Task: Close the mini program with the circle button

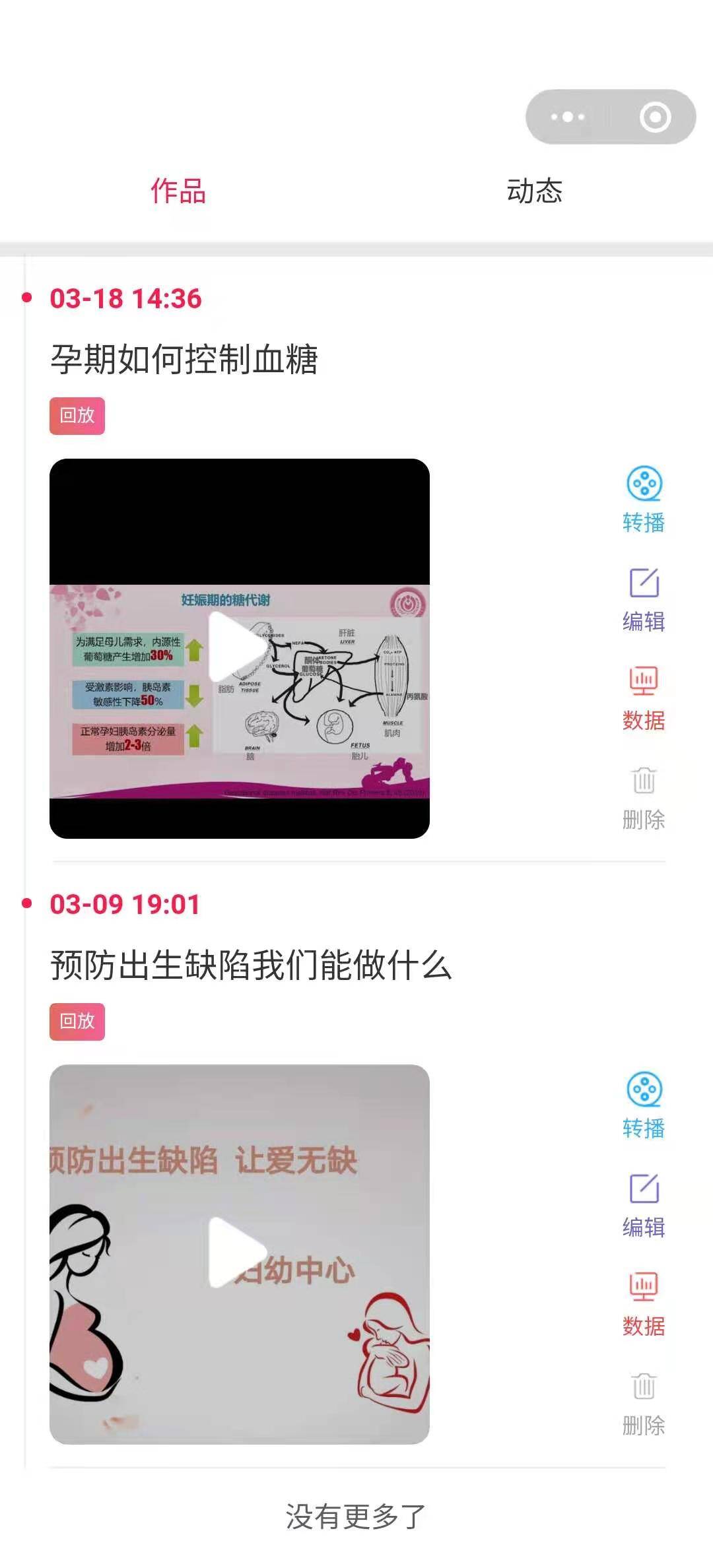Action: [x=655, y=117]
